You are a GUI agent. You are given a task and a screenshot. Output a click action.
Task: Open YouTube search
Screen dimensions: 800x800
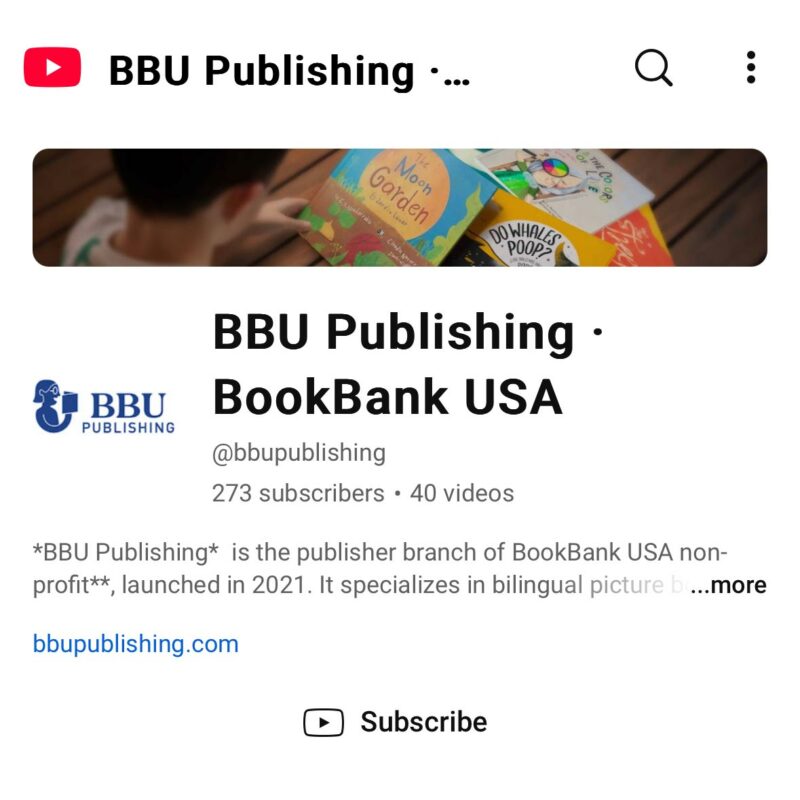654,68
